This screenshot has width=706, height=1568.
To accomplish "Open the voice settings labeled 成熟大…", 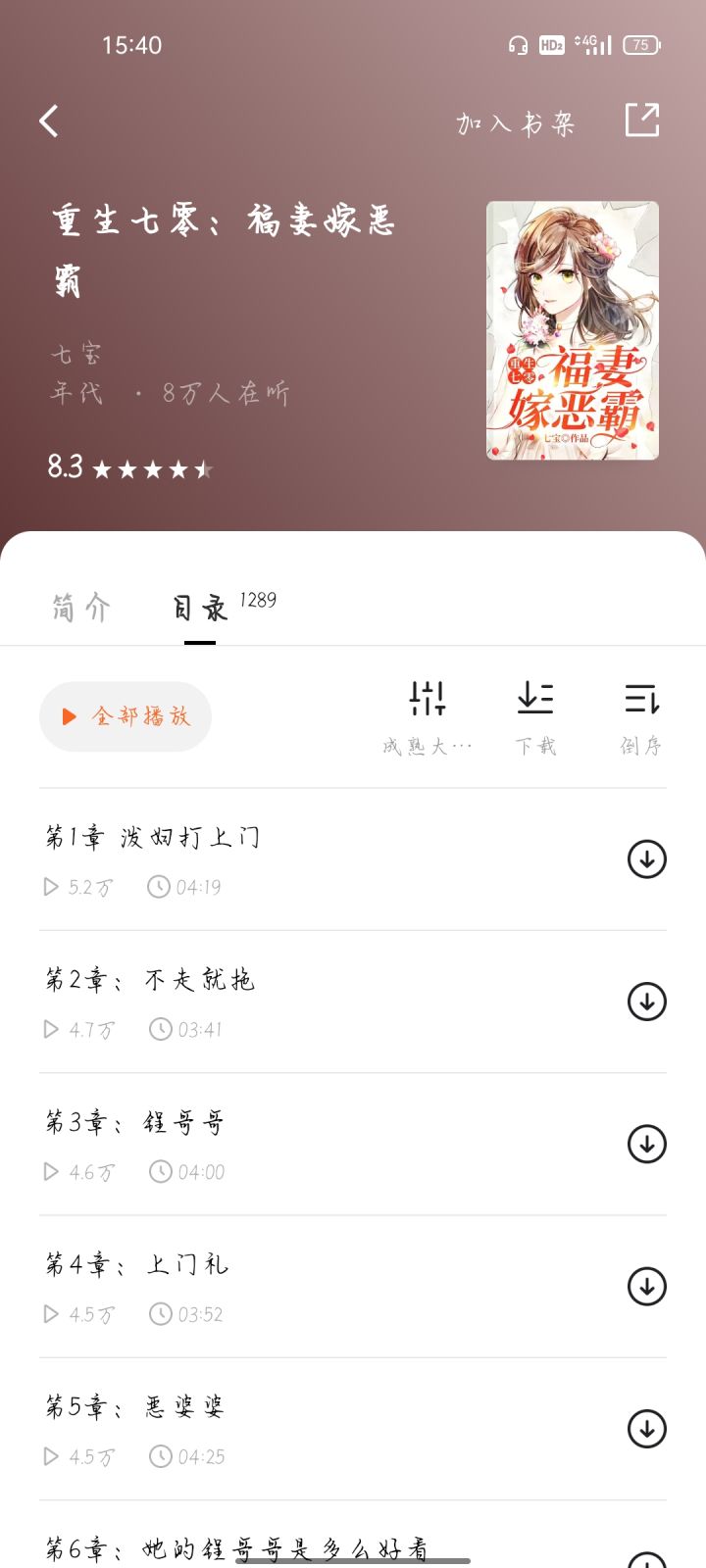I will coord(428,717).
